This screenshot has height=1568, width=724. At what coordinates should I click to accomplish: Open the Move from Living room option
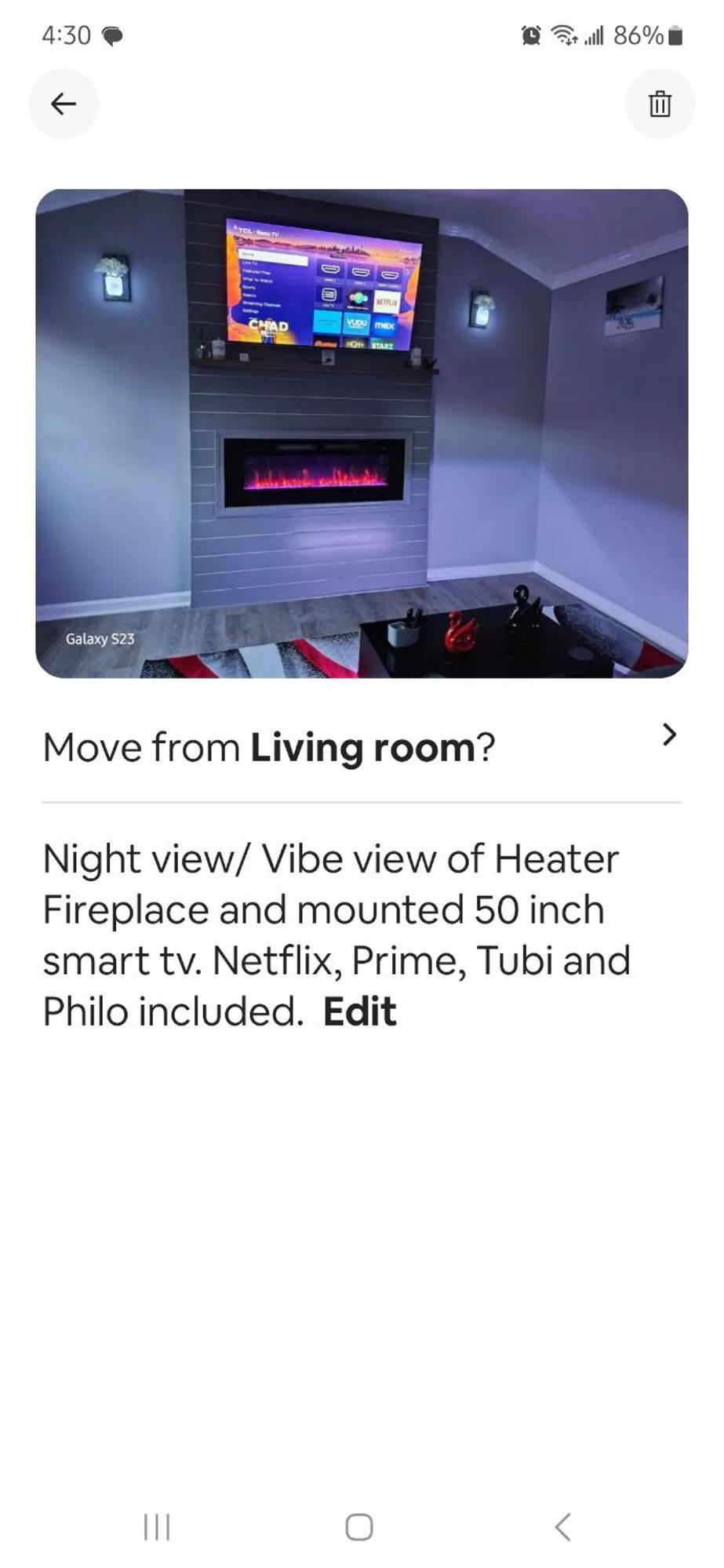click(x=361, y=746)
